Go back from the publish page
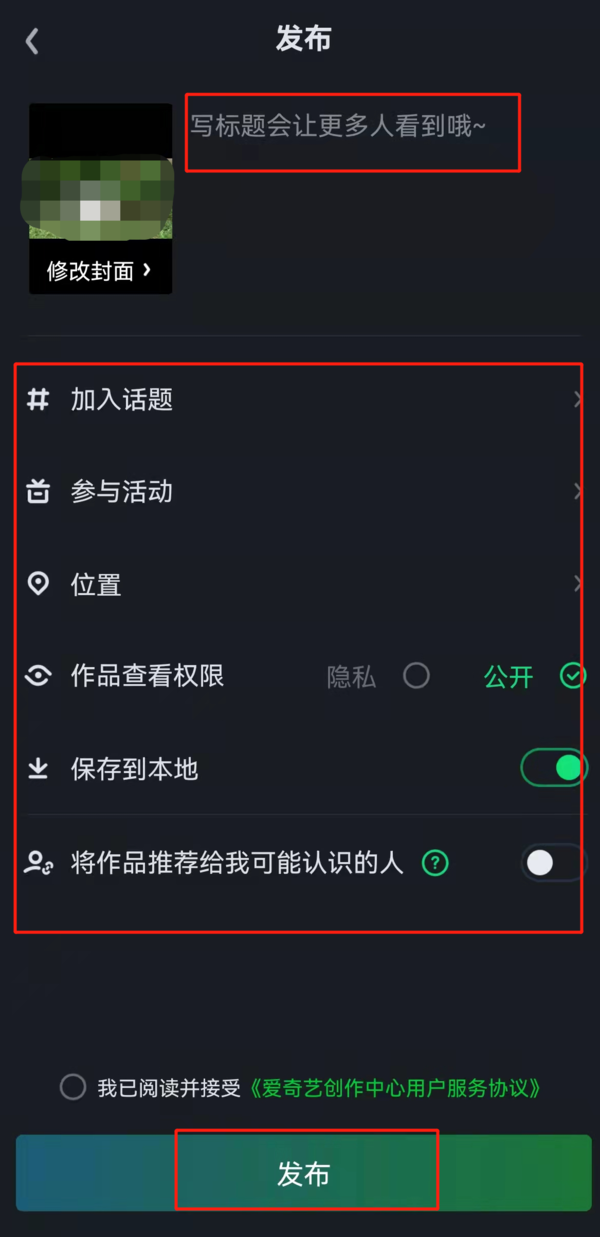The height and width of the screenshot is (1237, 600). point(32,41)
